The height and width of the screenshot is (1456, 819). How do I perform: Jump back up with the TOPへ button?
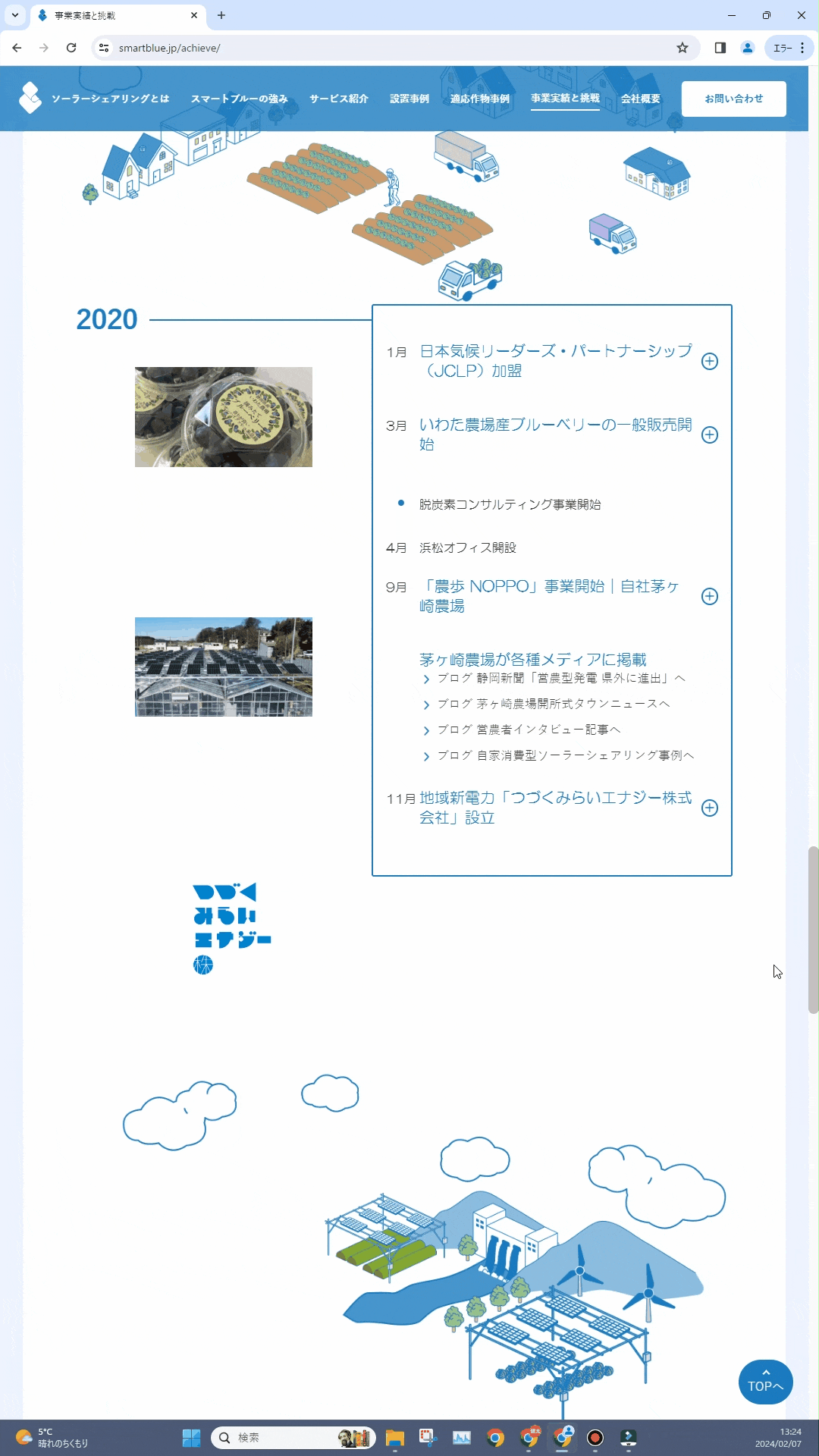coord(765,1382)
